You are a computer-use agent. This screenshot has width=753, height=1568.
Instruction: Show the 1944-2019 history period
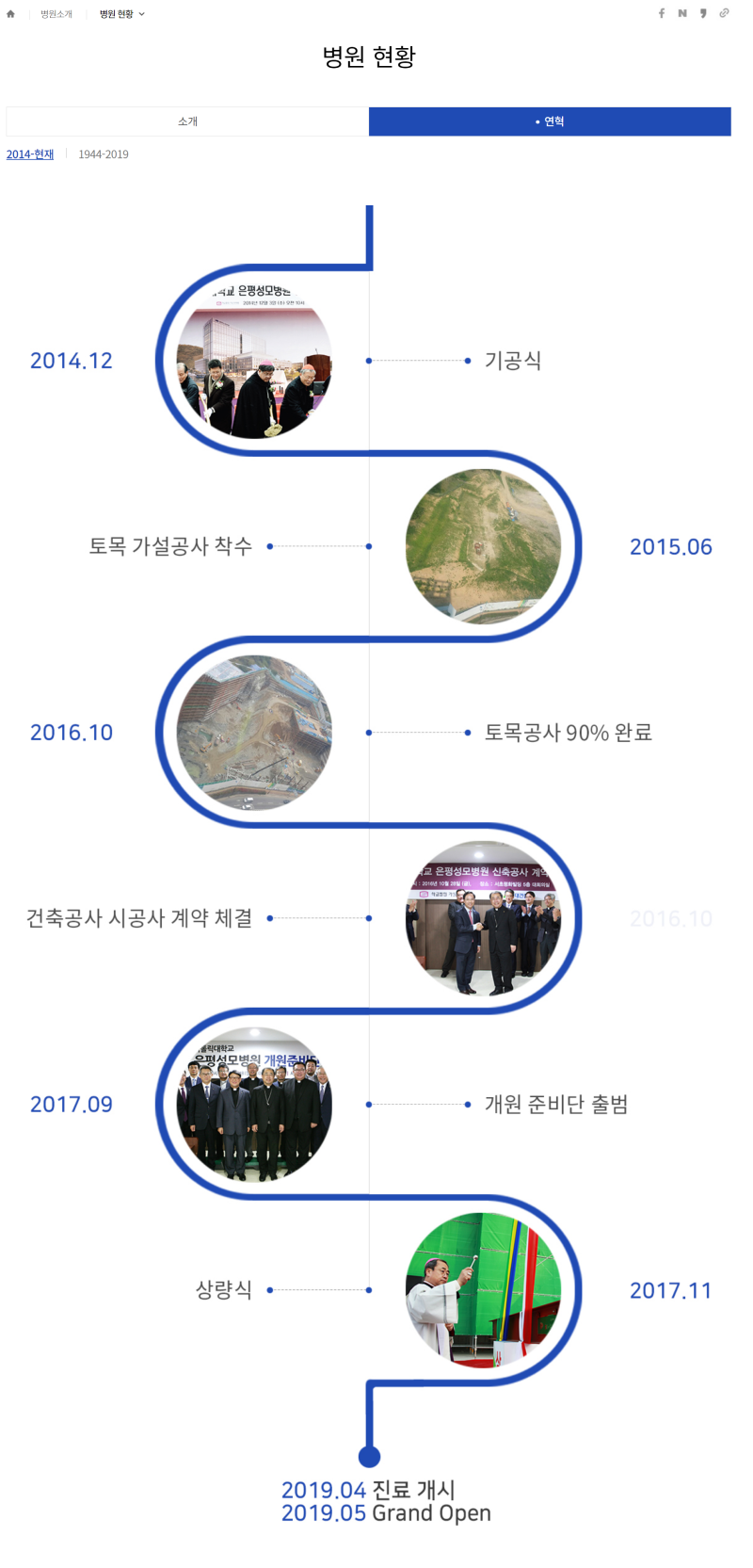click(104, 154)
